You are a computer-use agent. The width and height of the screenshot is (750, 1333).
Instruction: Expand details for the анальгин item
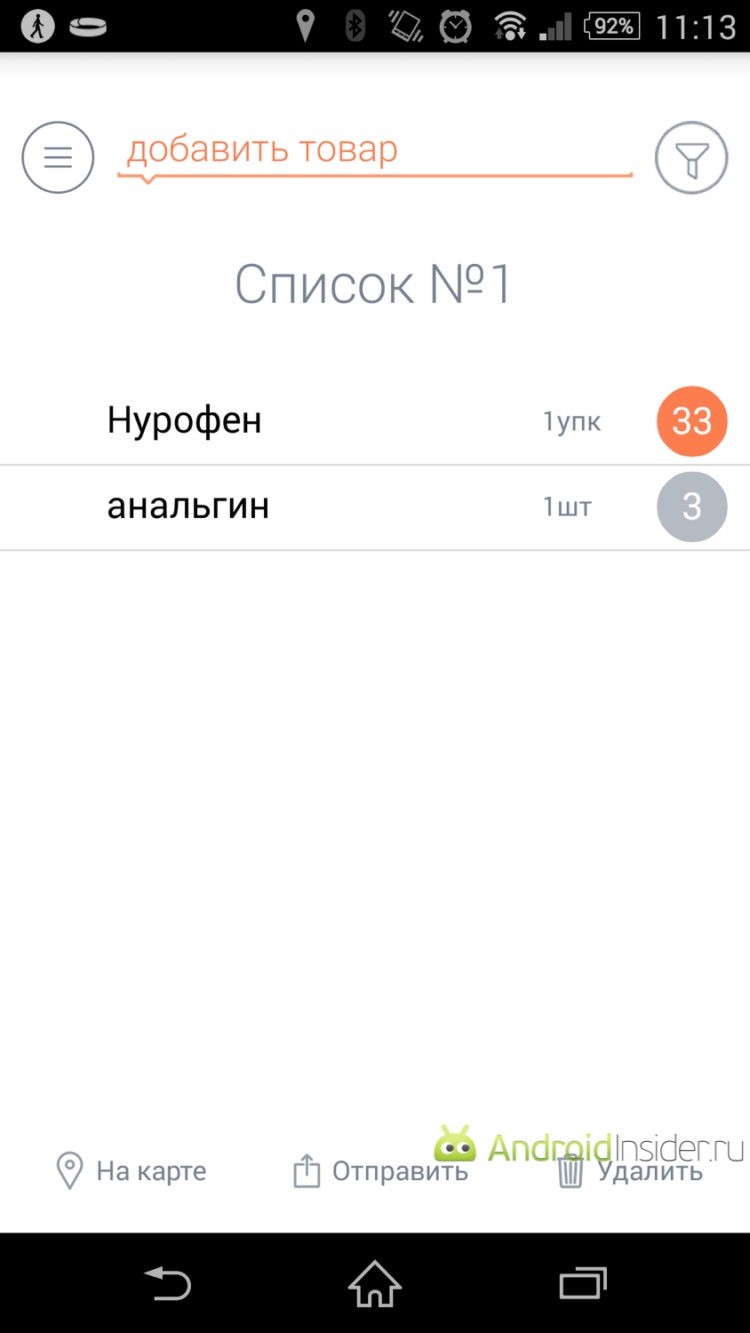[x=187, y=506]
